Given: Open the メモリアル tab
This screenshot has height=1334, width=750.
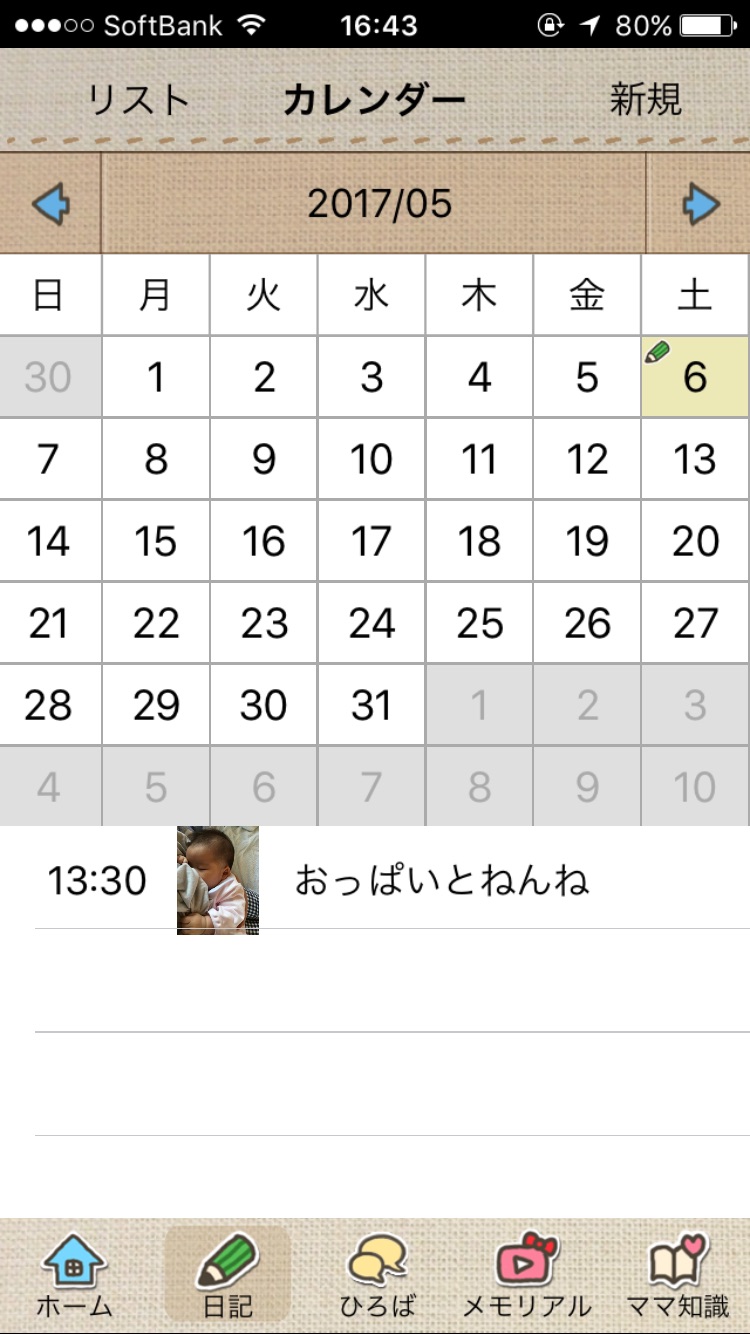Looking at the screenshot, I should 527,1274.
